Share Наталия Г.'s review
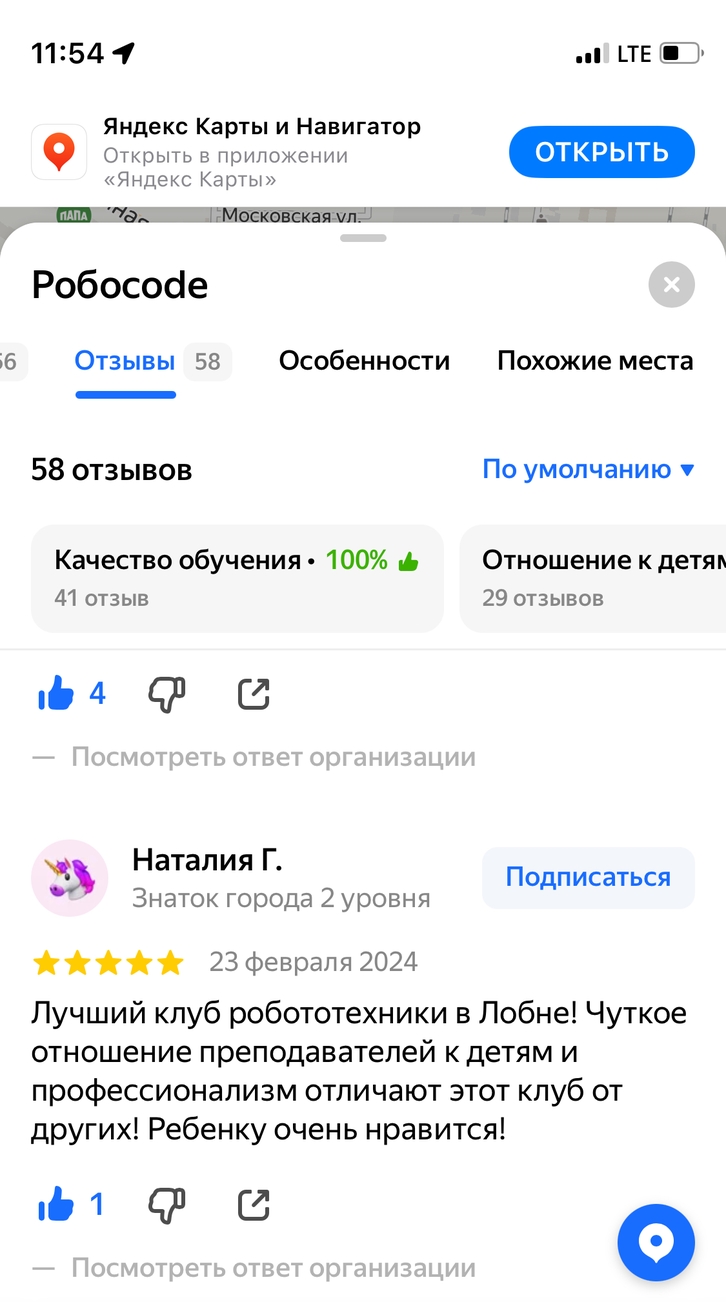The image size is (726, 1302). pos(254,1205)
